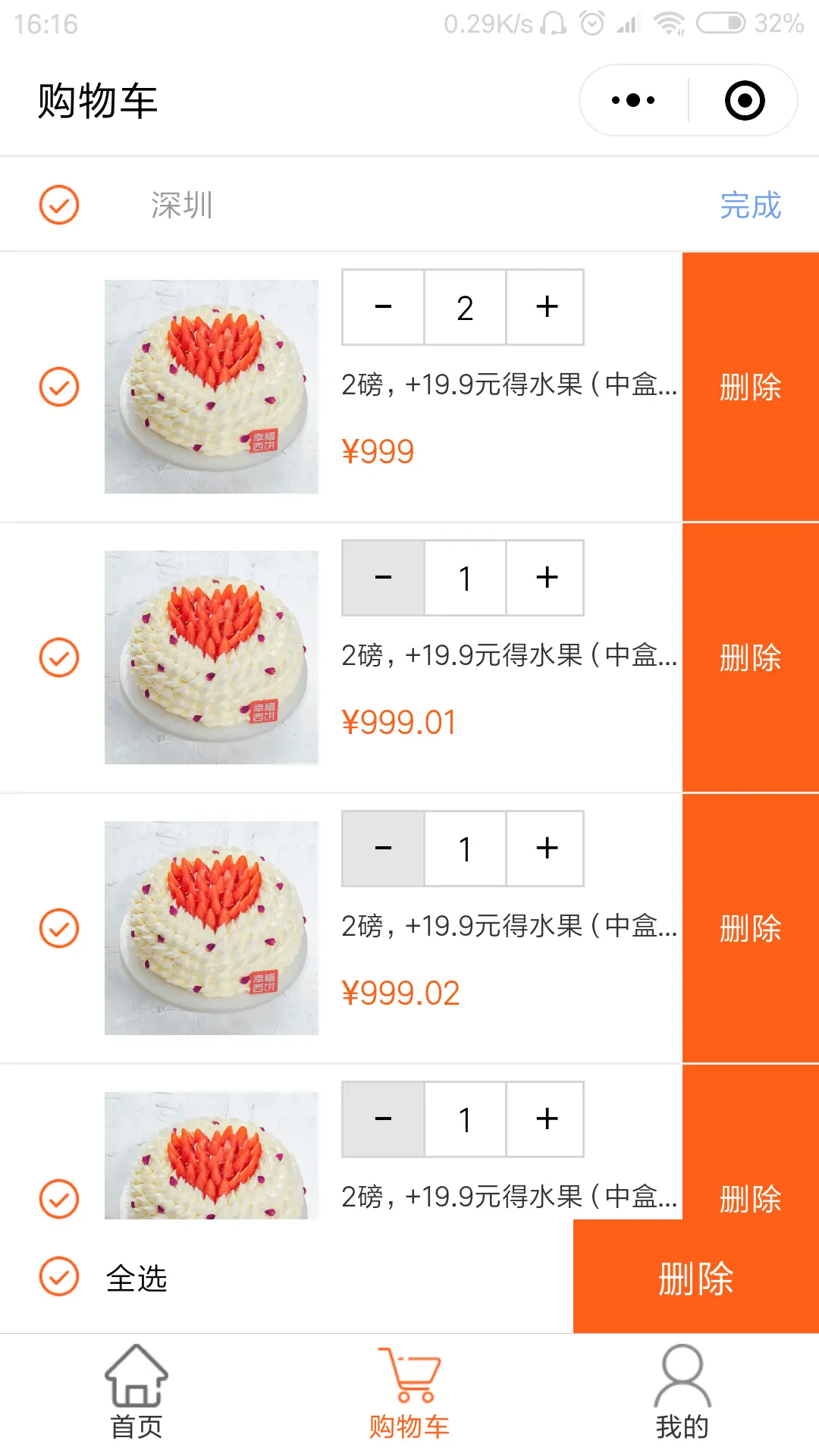The height and width of the screenshot is (1456, 819).
Task: Increase quantity of the ¥999 cake
Action: point(546,307)
